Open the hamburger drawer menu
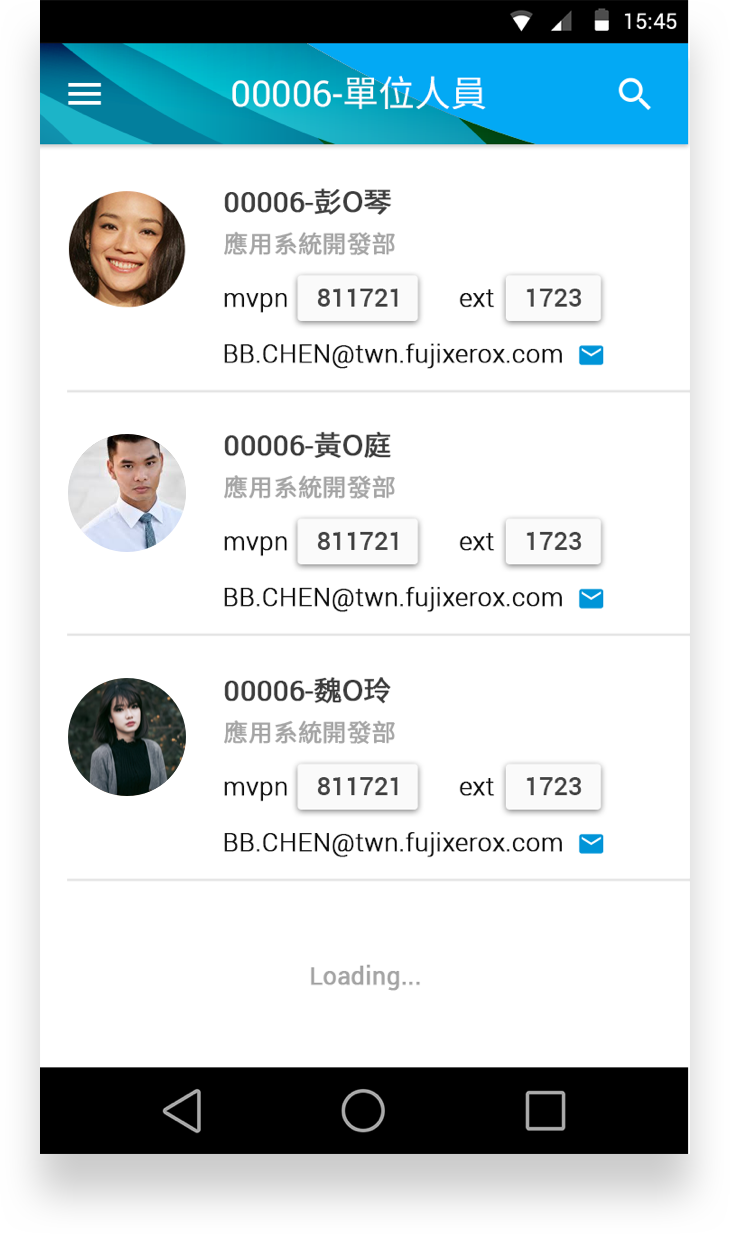Screen dimensions: 730x1234 tap(84, 94)
